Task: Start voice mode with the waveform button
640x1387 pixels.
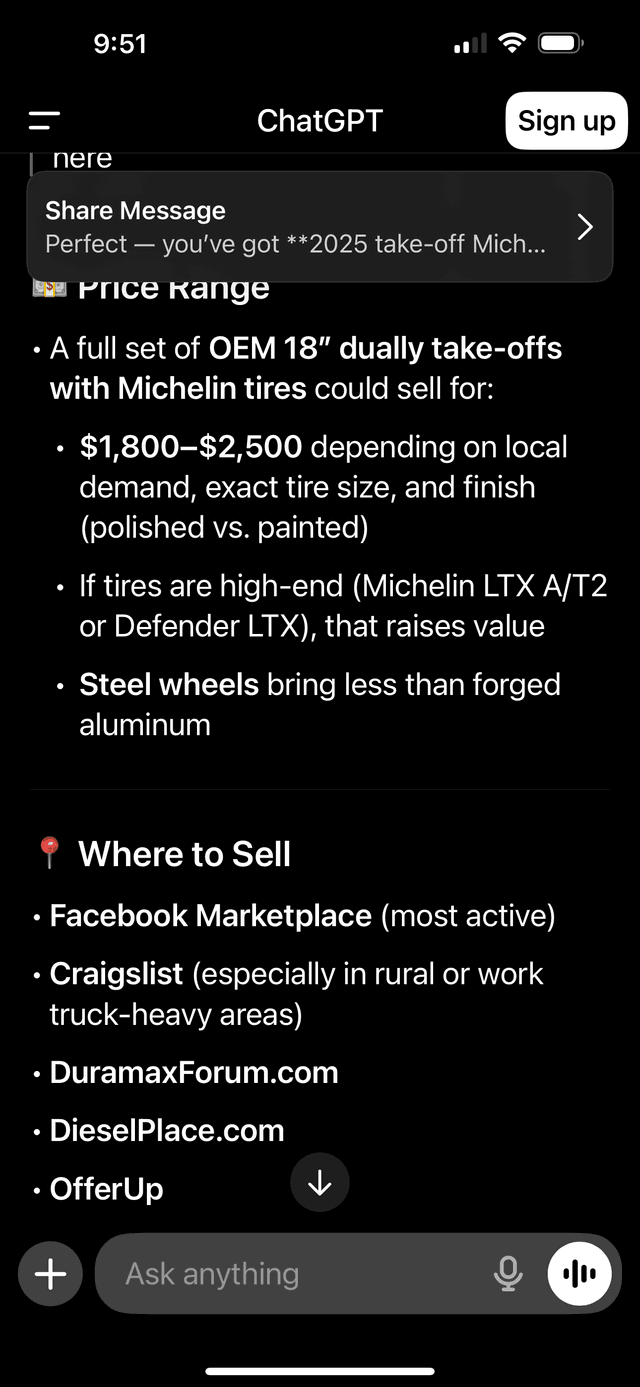Action: click(x=579, y=1274)
